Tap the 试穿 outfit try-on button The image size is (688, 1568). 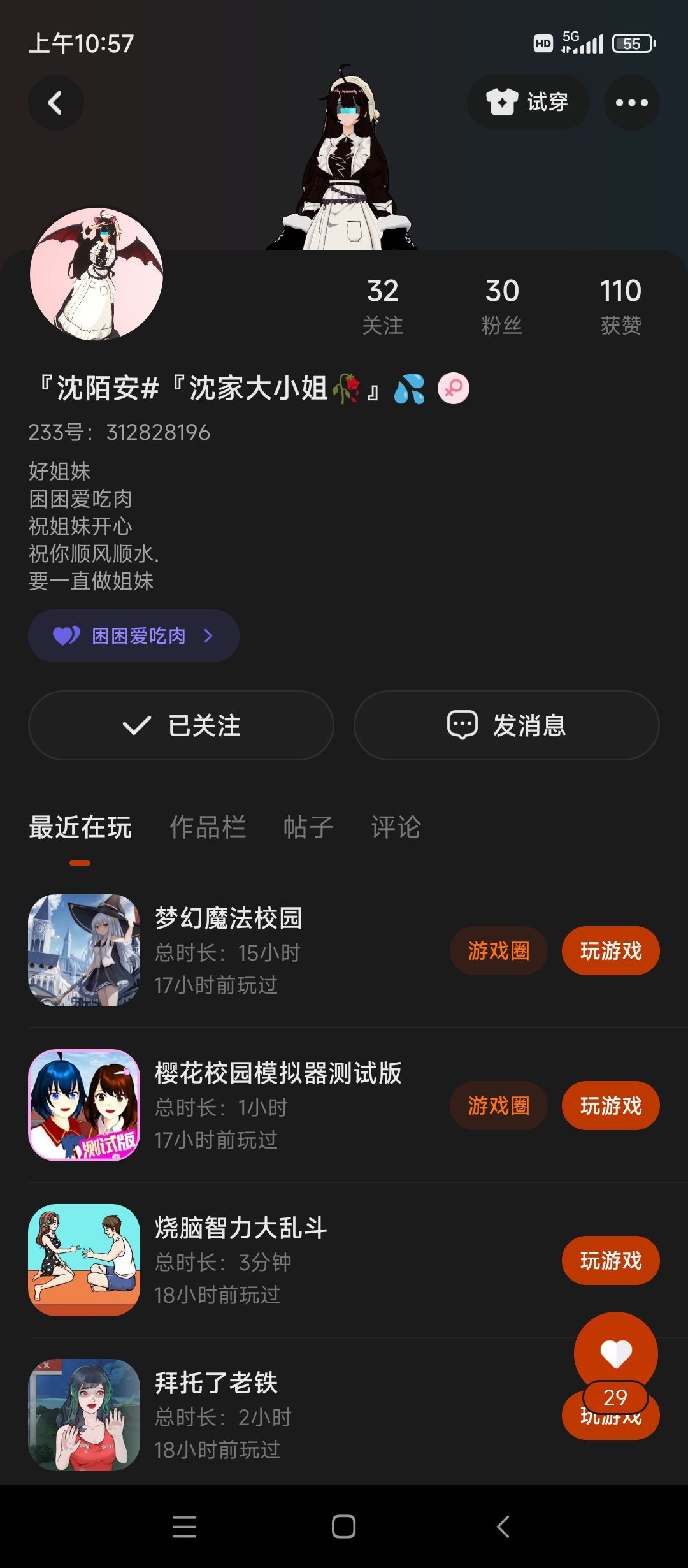[527, 102]
